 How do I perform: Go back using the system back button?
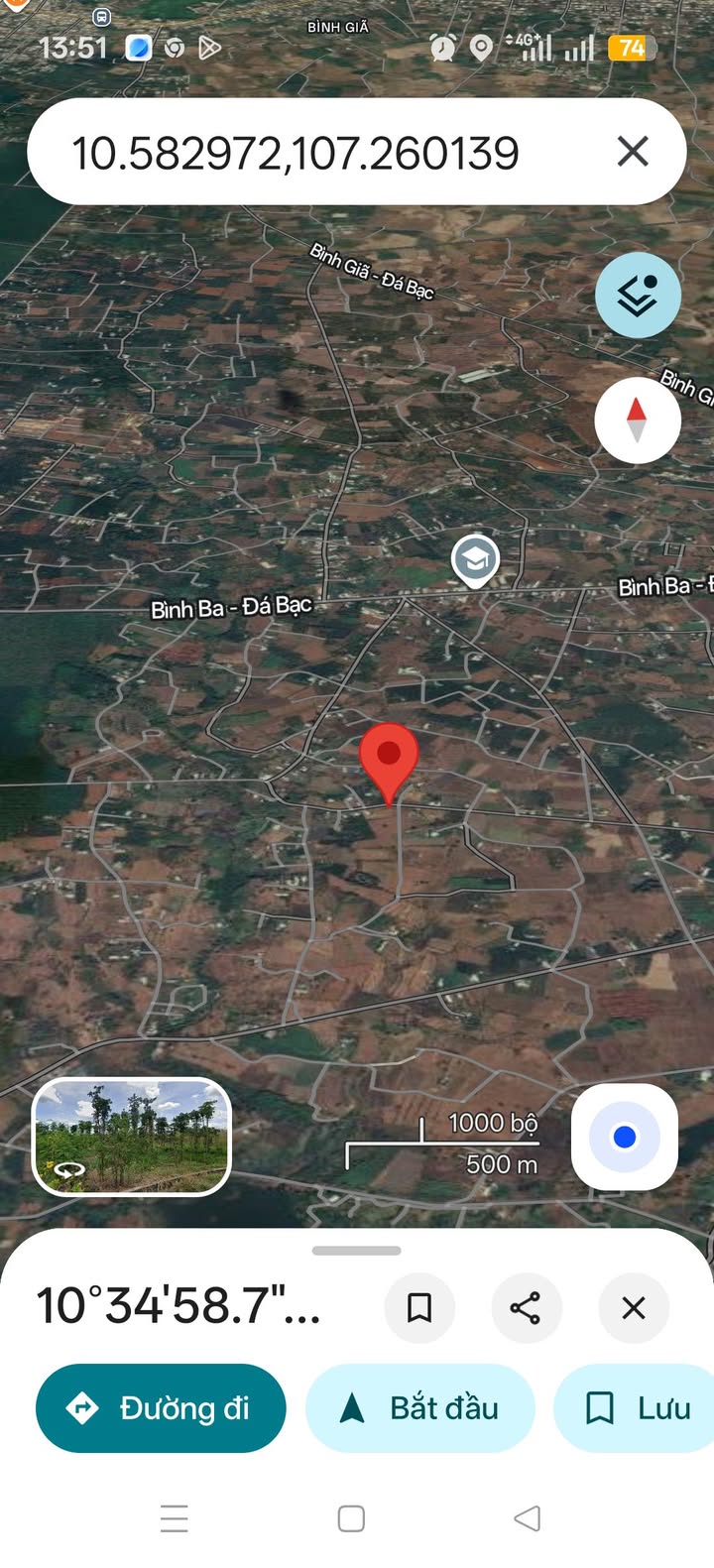click(x=528, y=1518)
